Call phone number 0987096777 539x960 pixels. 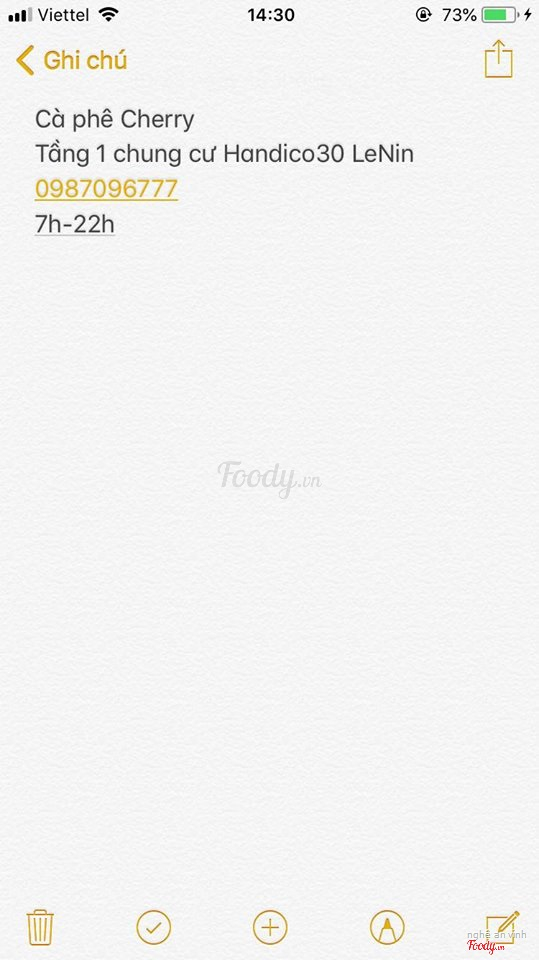(x=107, y=189)
